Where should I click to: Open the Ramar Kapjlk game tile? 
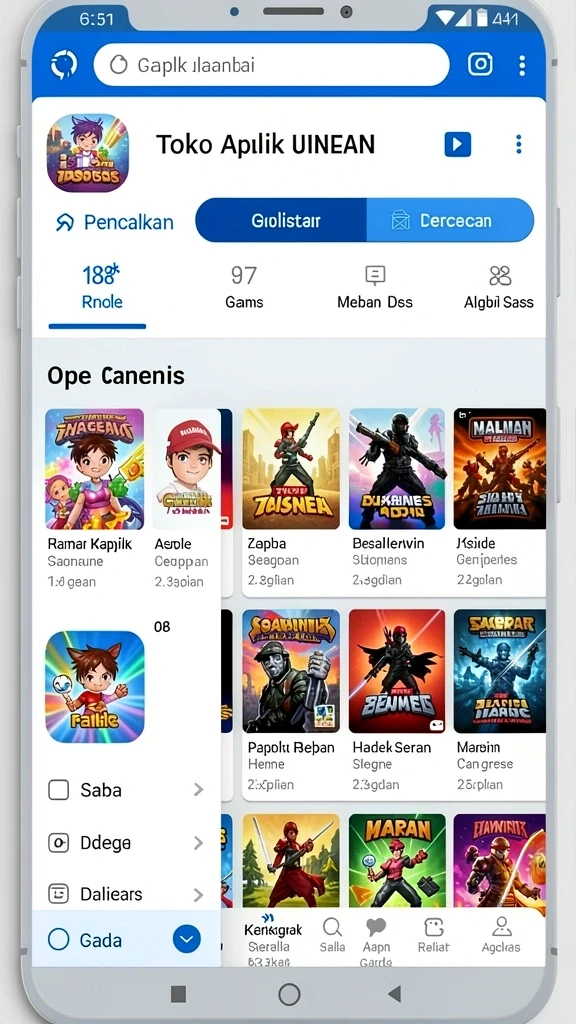95,498
